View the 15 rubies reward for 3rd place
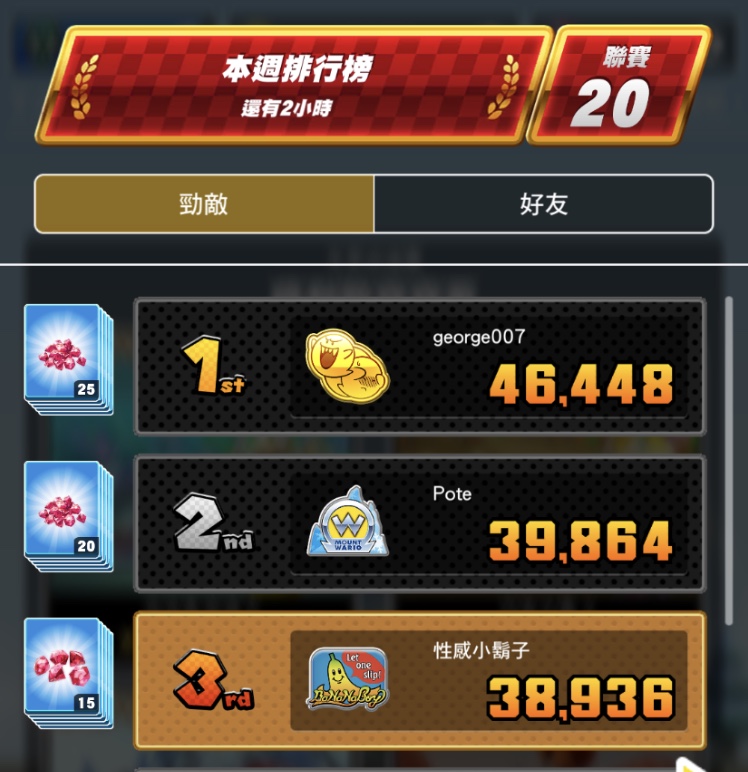Viewport: 748px width, 772px height. (x=67, y=672)
